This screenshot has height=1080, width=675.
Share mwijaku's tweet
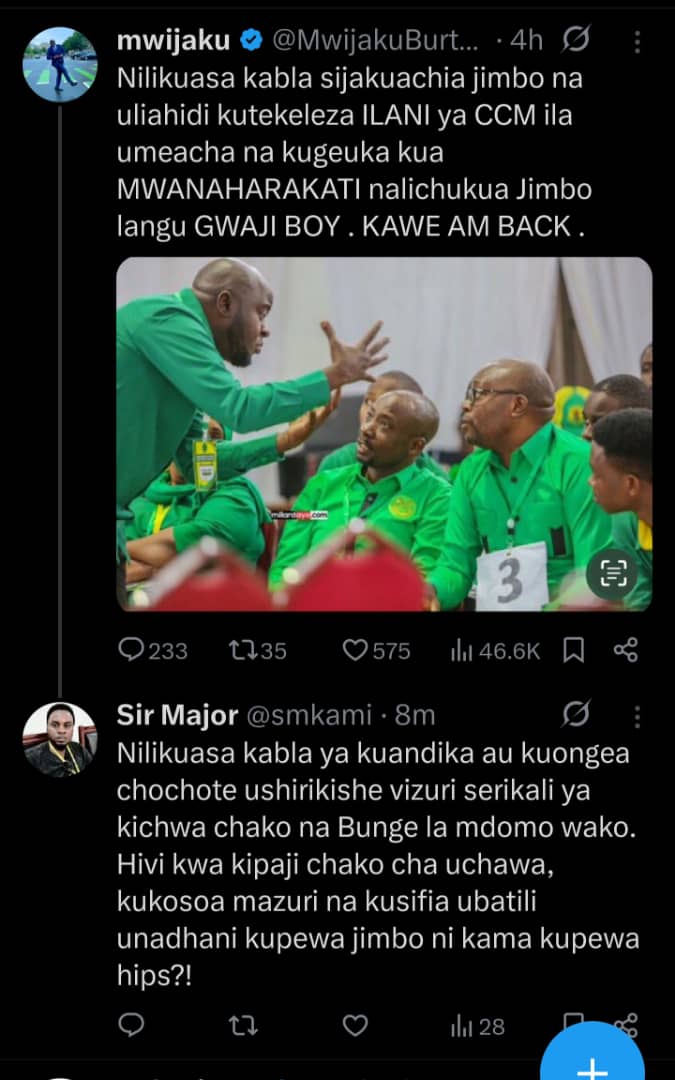point(625,650)
